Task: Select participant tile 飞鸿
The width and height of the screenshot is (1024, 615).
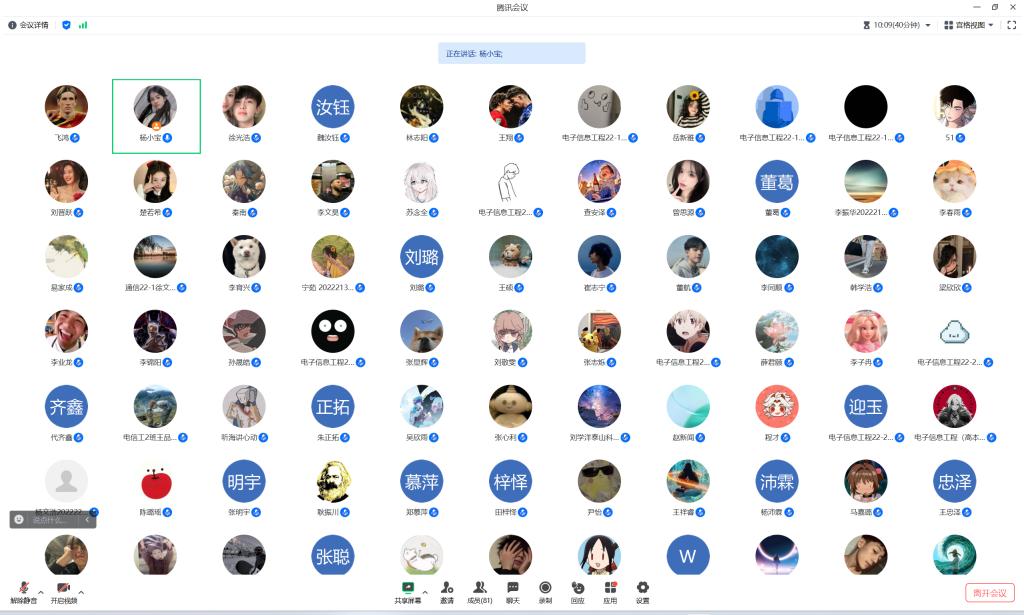Action: click(x=66, y=114)
